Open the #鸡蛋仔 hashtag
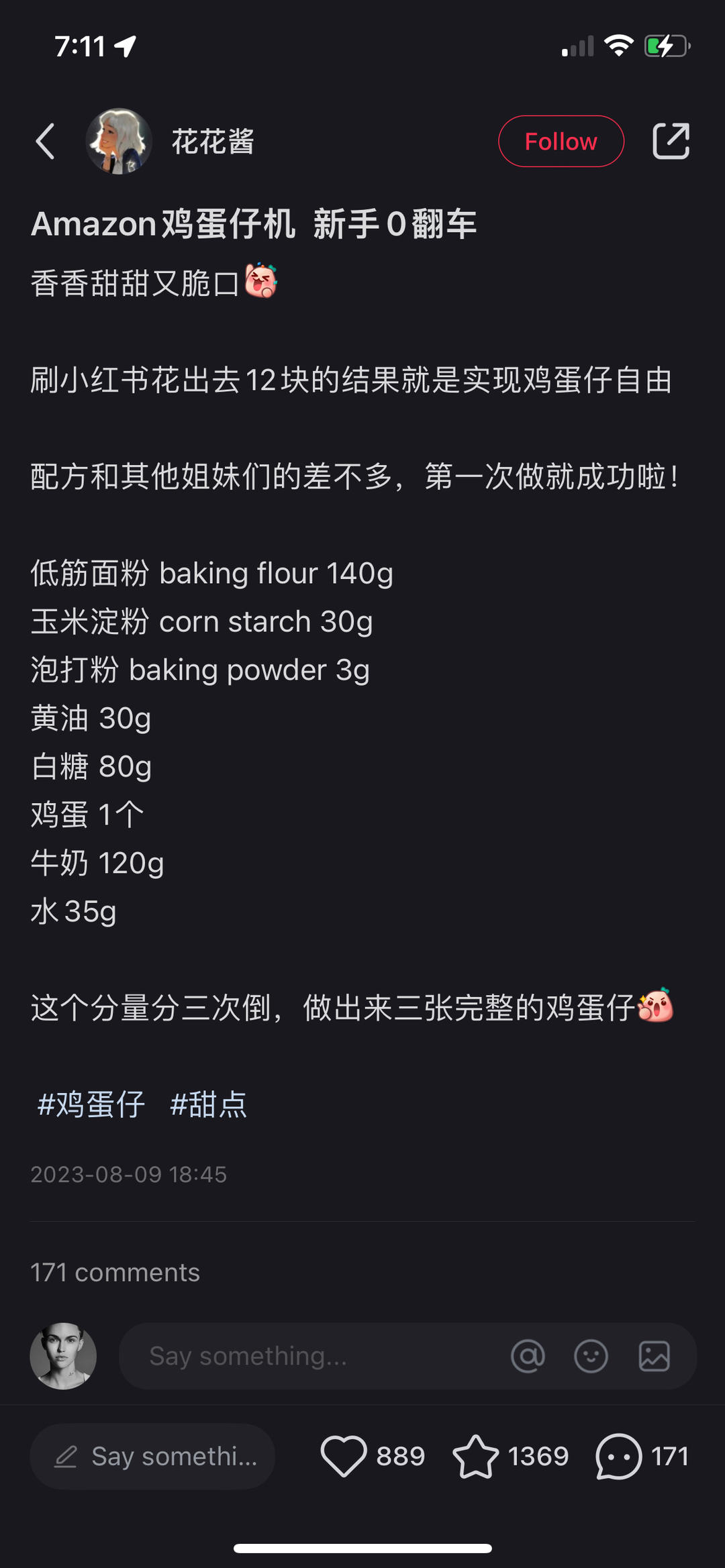The image size is (725, 1568). (91, 1104)
